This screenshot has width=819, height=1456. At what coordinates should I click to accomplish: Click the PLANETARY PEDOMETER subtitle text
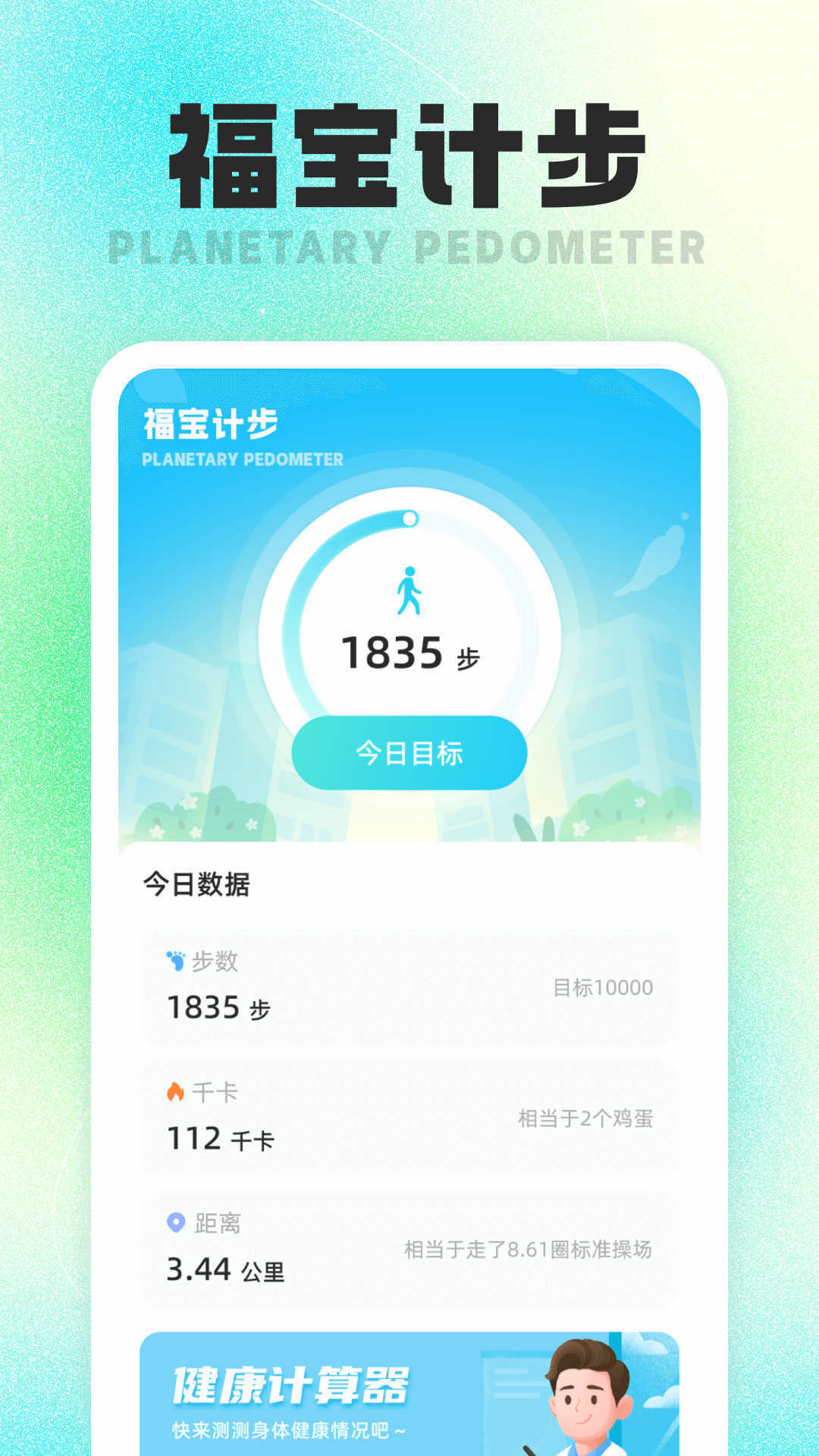click(x=243, y=459)
